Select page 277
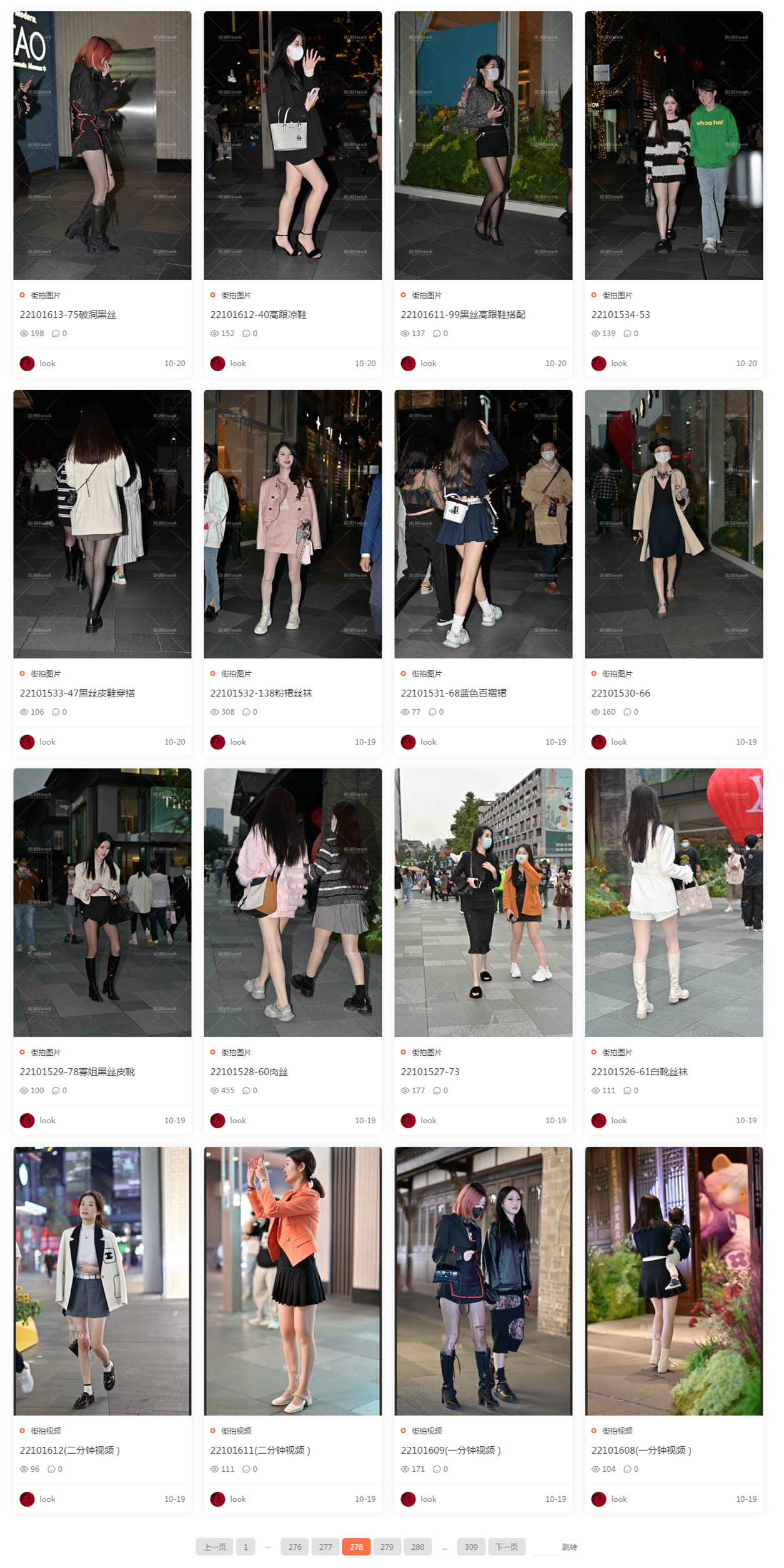Screen dimensions: 784x1568 tap(325, 1547)
